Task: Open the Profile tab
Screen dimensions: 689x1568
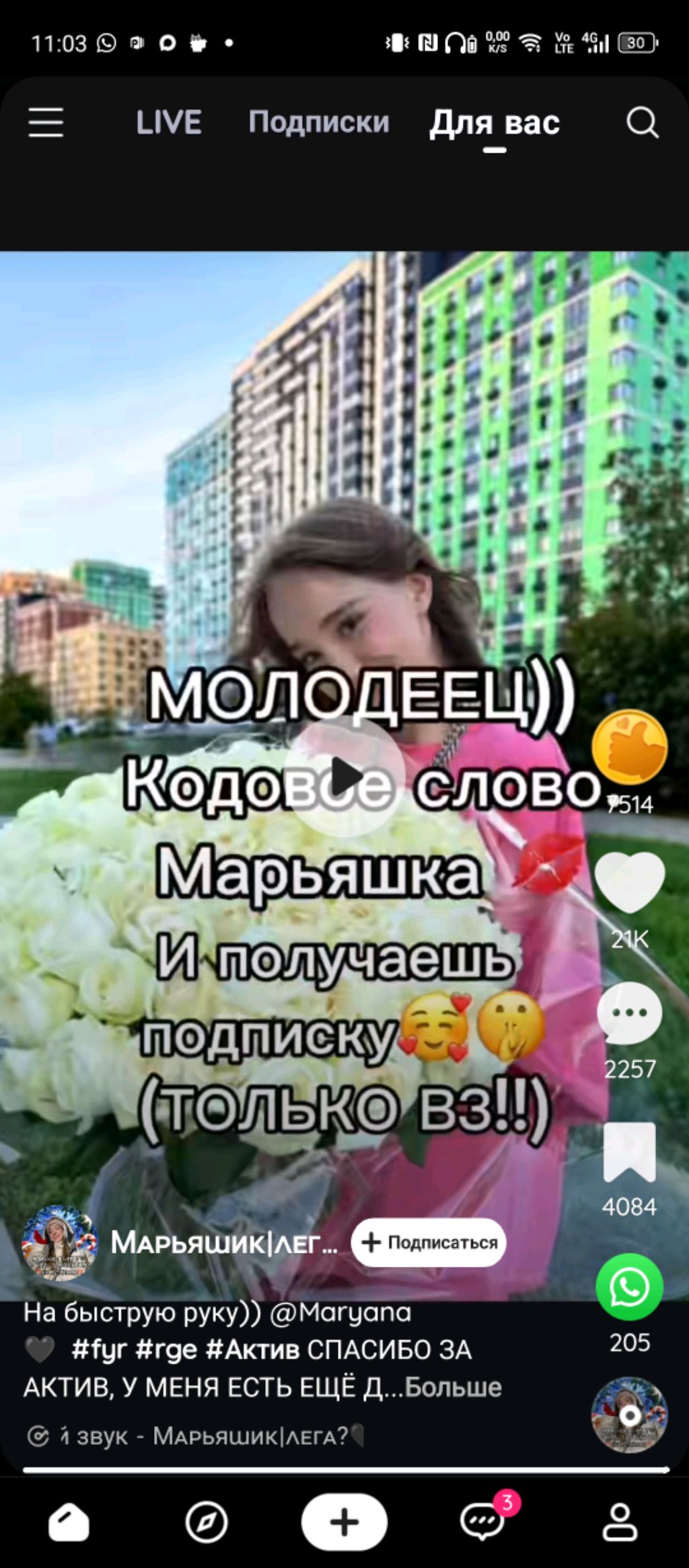Action: (x=620, y=1522)
